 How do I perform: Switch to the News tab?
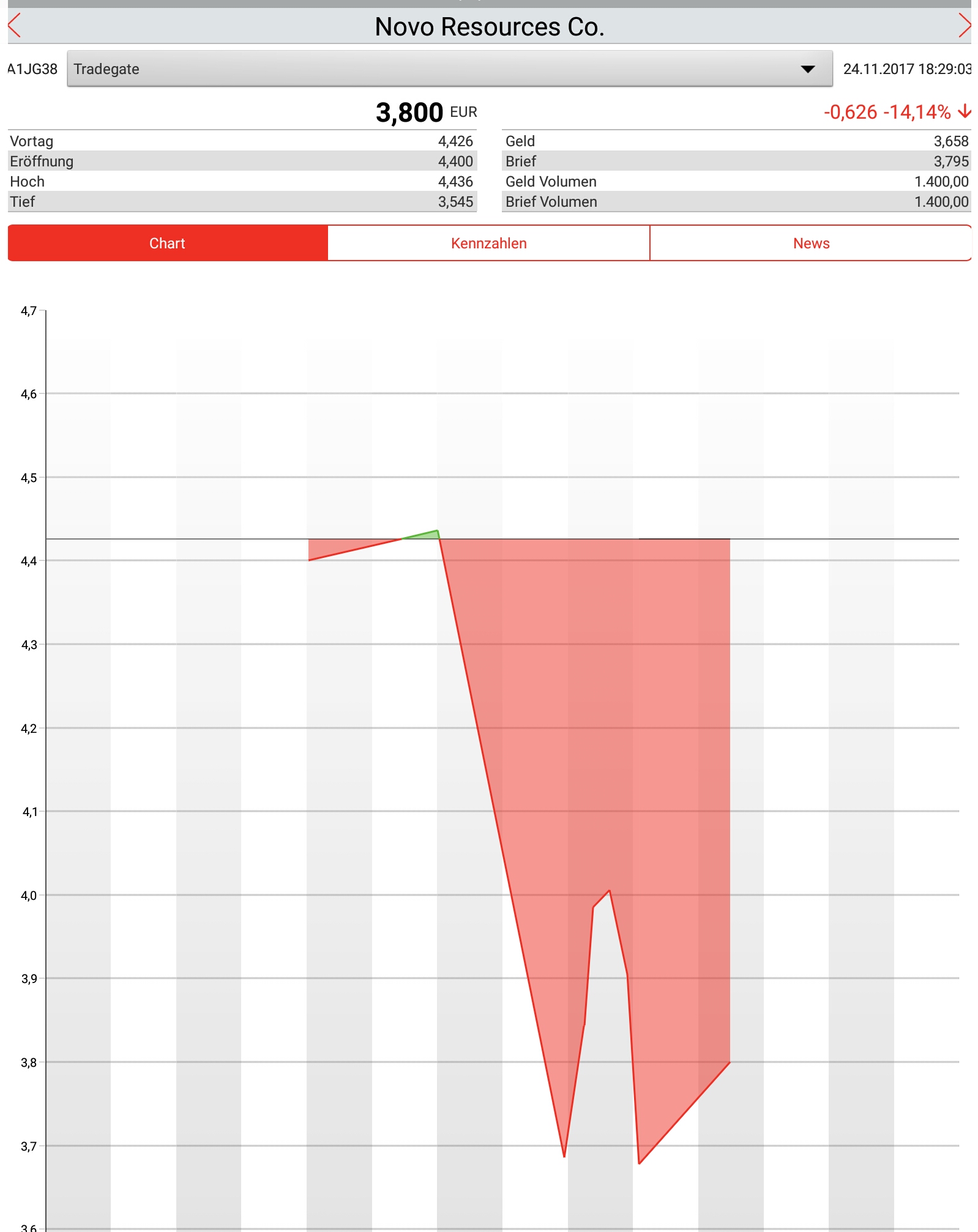click(x=810, y=243)
